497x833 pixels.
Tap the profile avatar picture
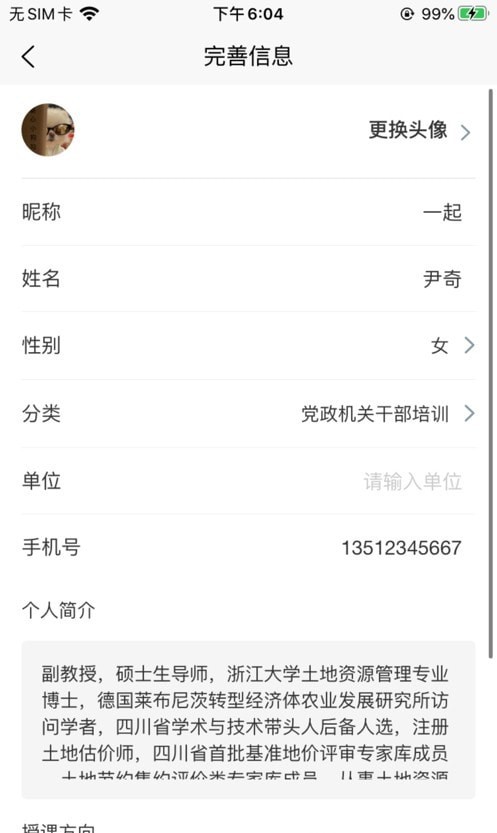[x=48, y=130]
